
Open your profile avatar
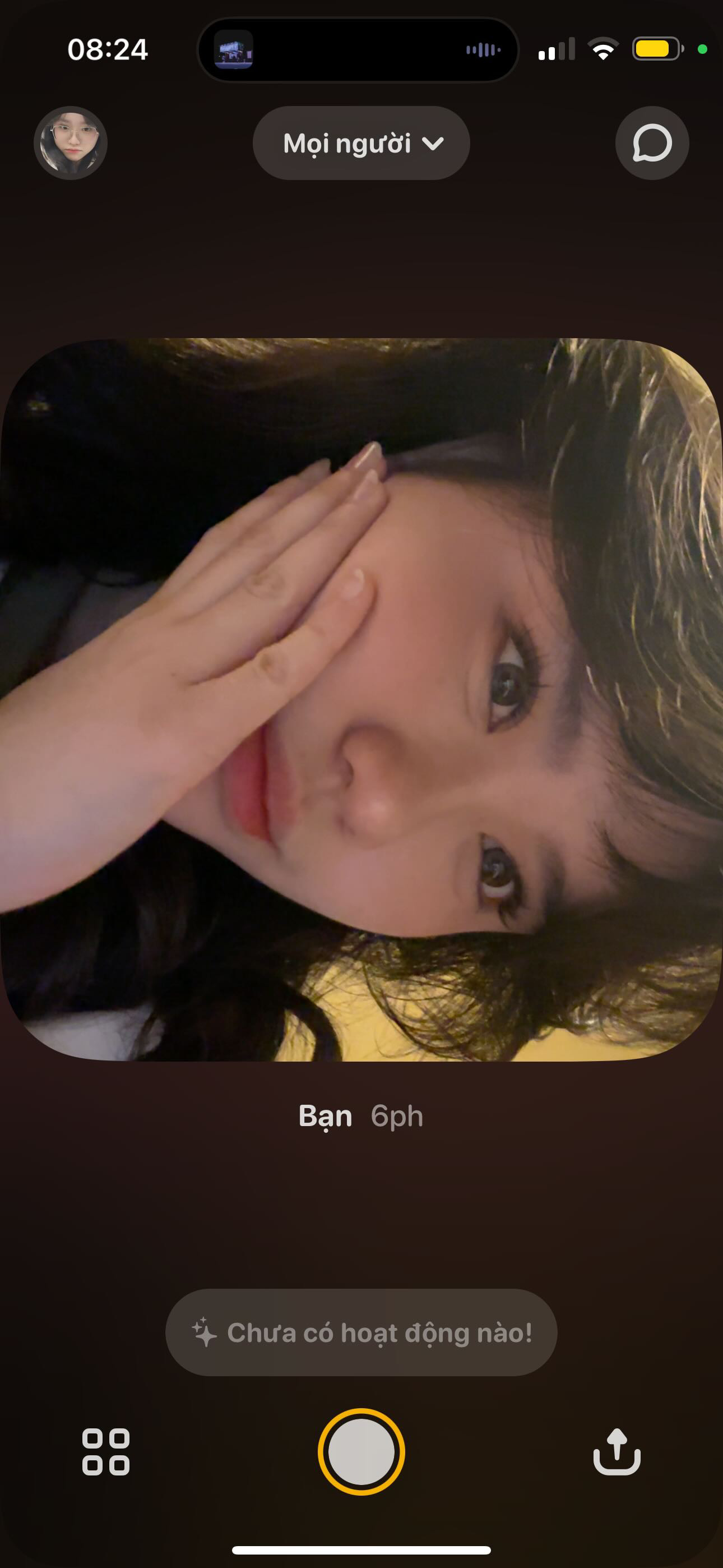pyautogui.click(x=71, y=143)
